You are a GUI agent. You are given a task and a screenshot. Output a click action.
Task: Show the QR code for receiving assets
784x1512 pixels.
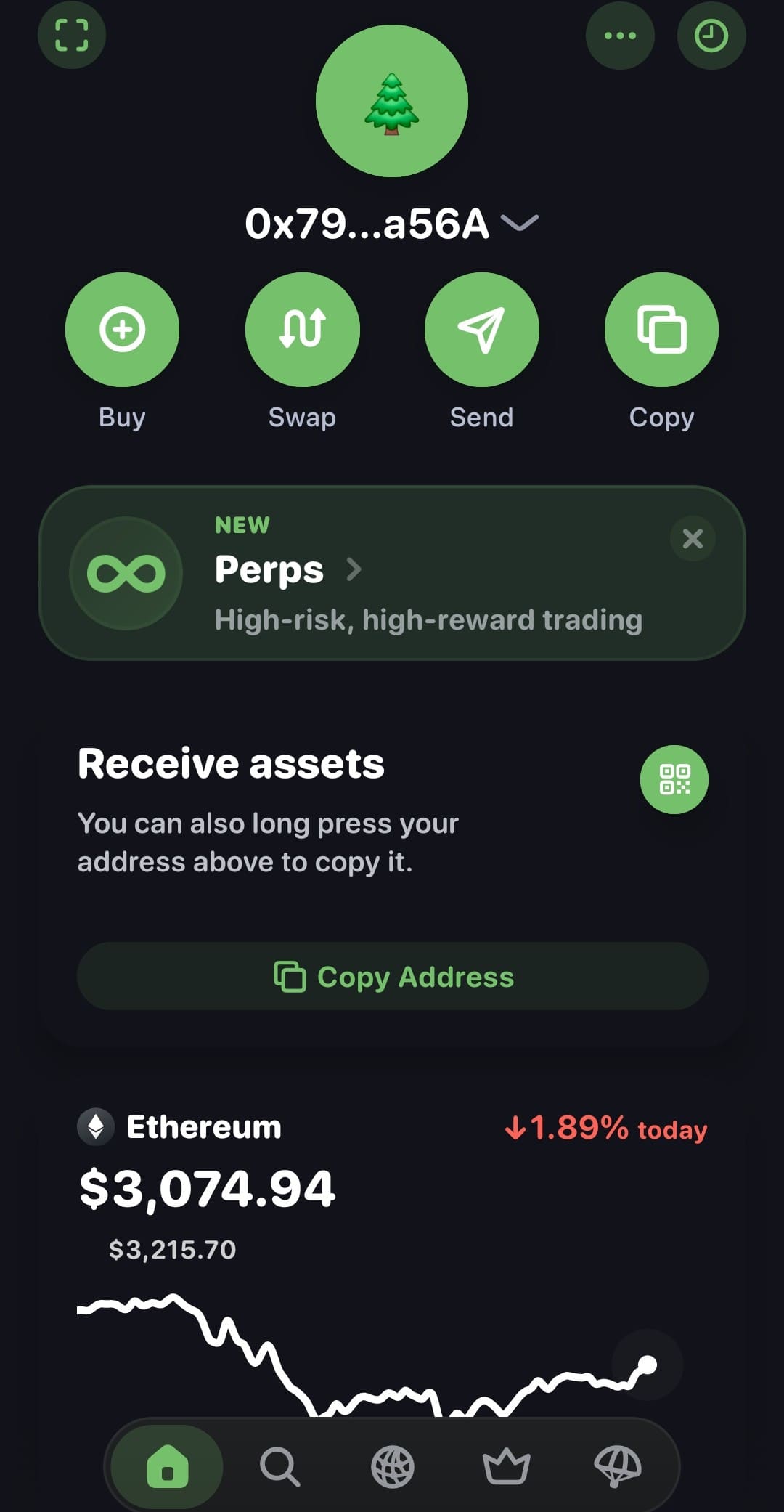coord(673,779)
